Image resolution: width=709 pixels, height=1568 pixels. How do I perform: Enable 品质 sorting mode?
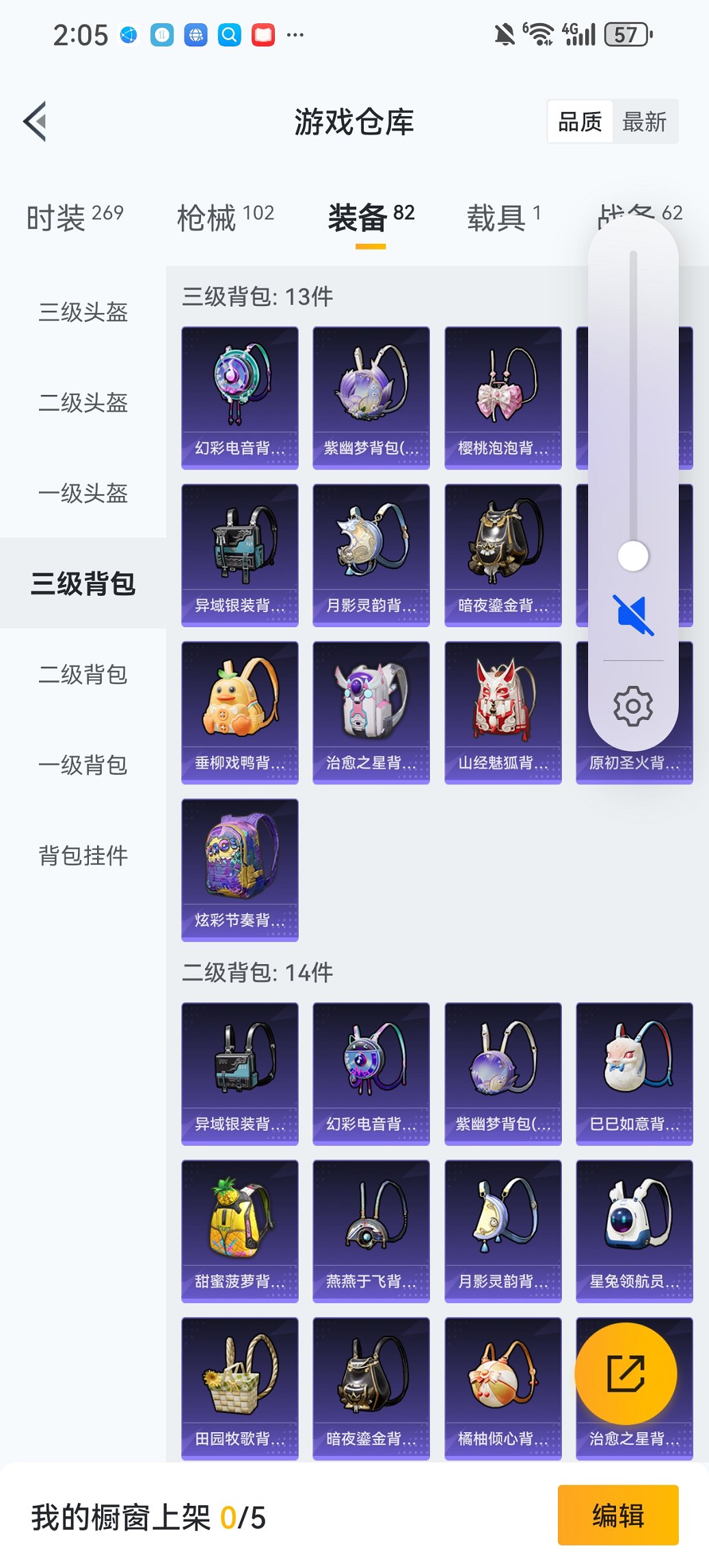tap(580, 121)
